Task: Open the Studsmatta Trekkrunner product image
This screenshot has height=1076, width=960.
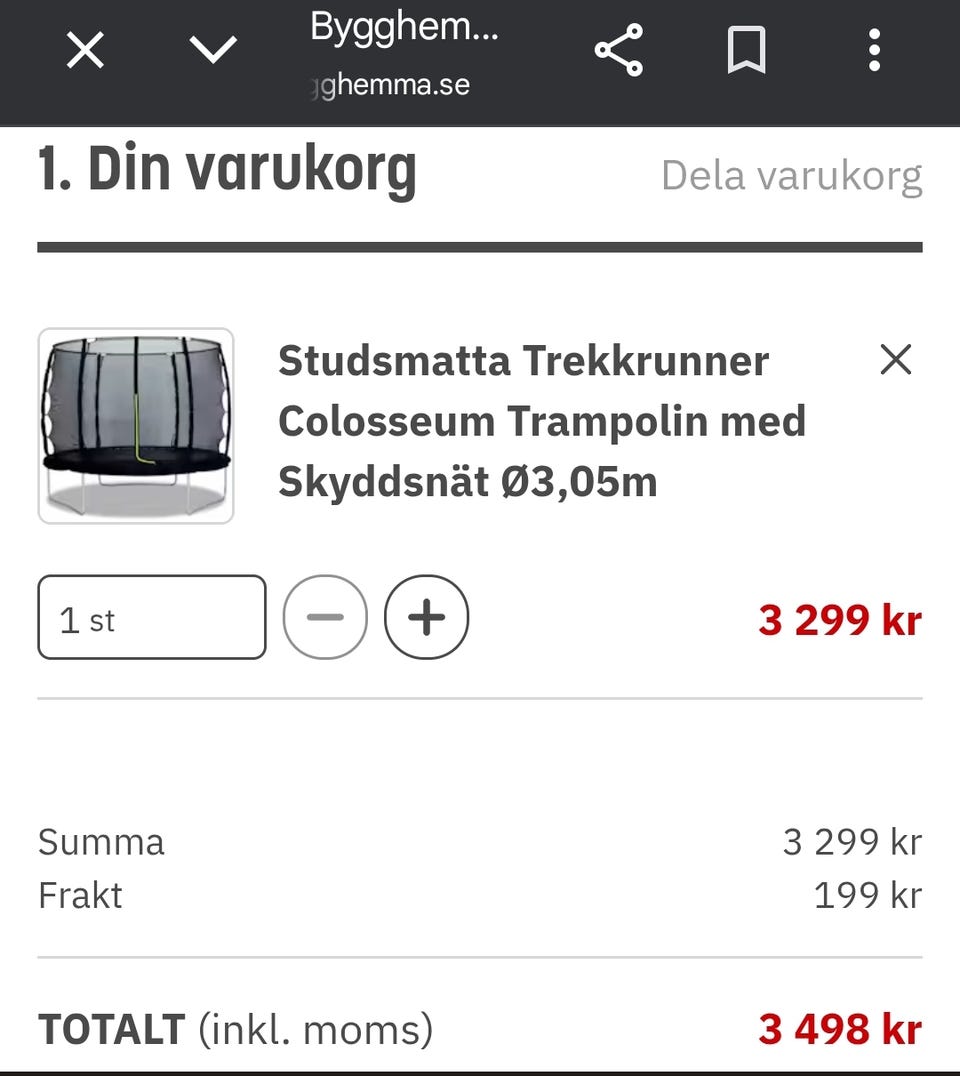Action: (x=136, y=426)
